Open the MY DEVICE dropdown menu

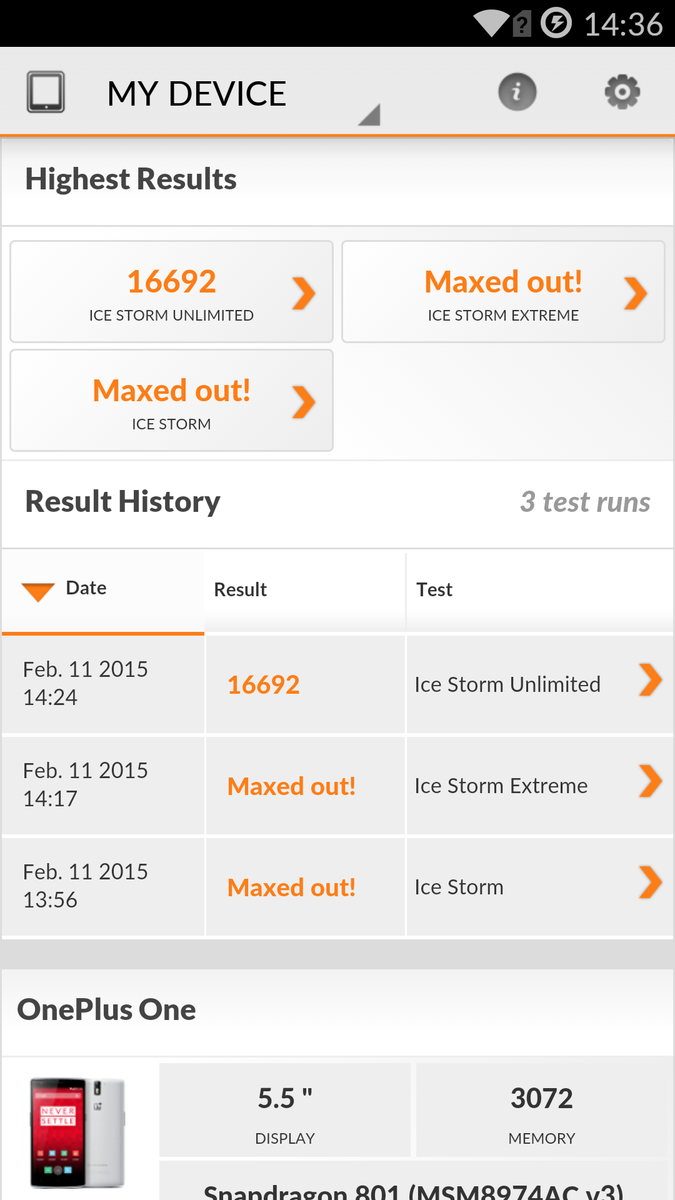240,95
